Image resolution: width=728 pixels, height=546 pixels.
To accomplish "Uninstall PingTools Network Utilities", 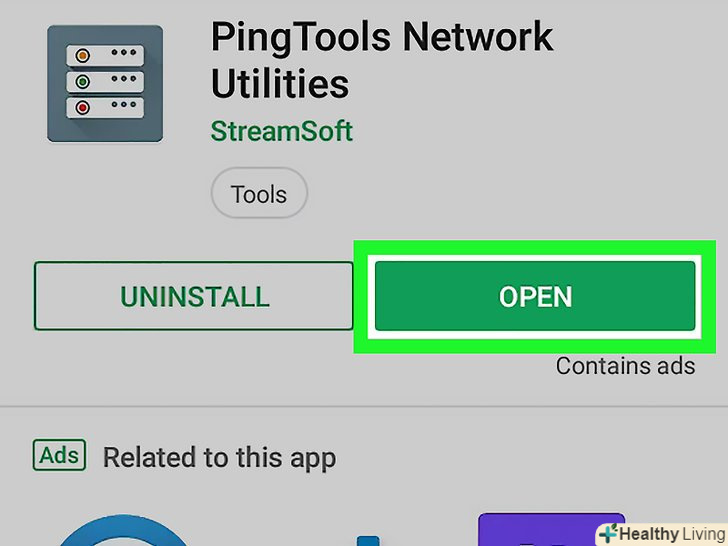I will pos(194,296).
